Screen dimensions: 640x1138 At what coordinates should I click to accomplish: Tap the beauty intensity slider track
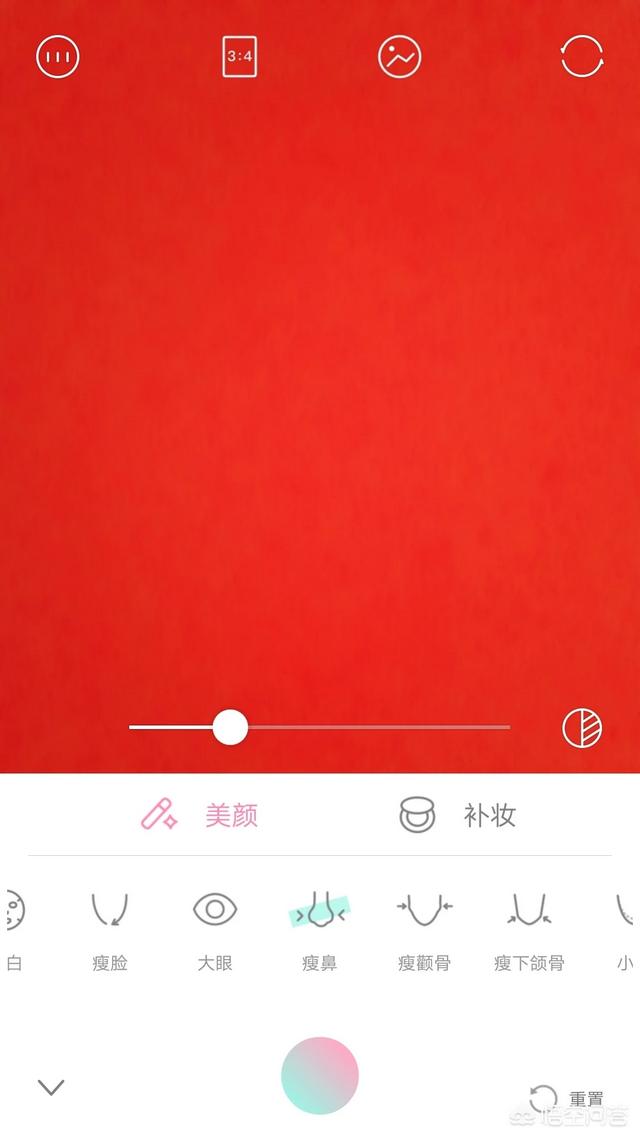pos(319,726)
